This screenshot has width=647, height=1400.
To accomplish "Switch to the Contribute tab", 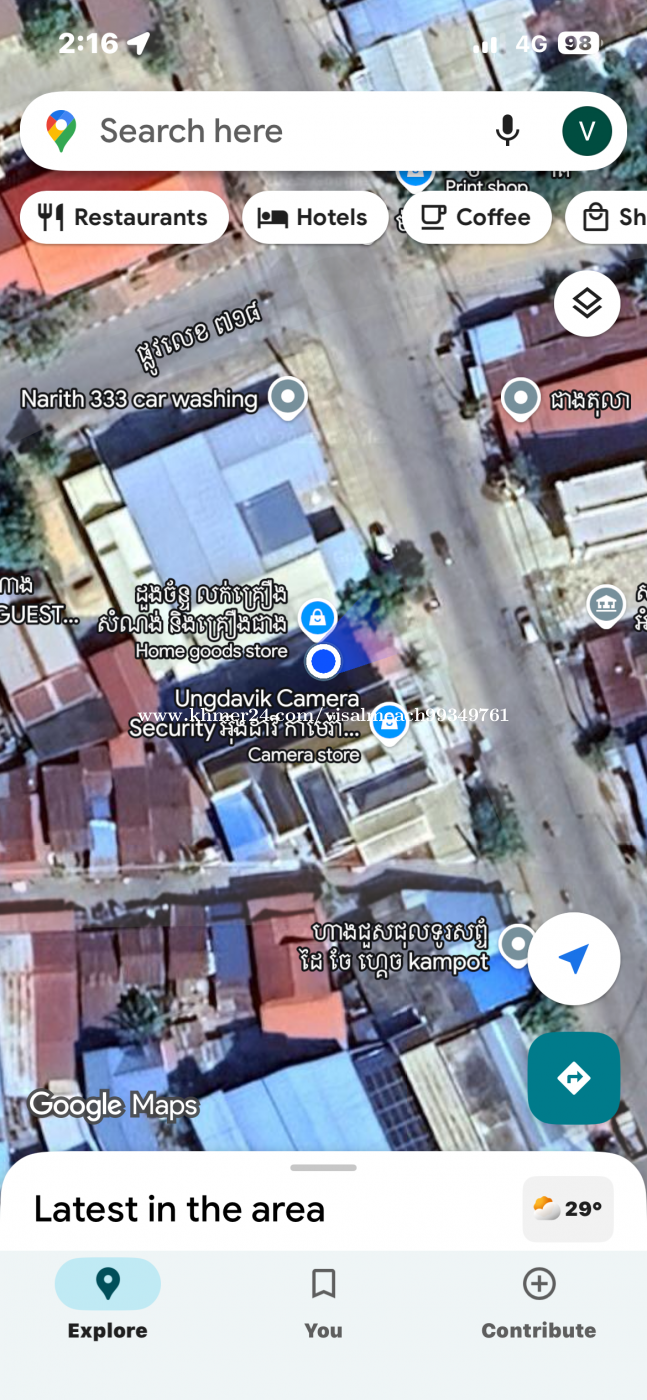I will click(x=538, y=1302).
